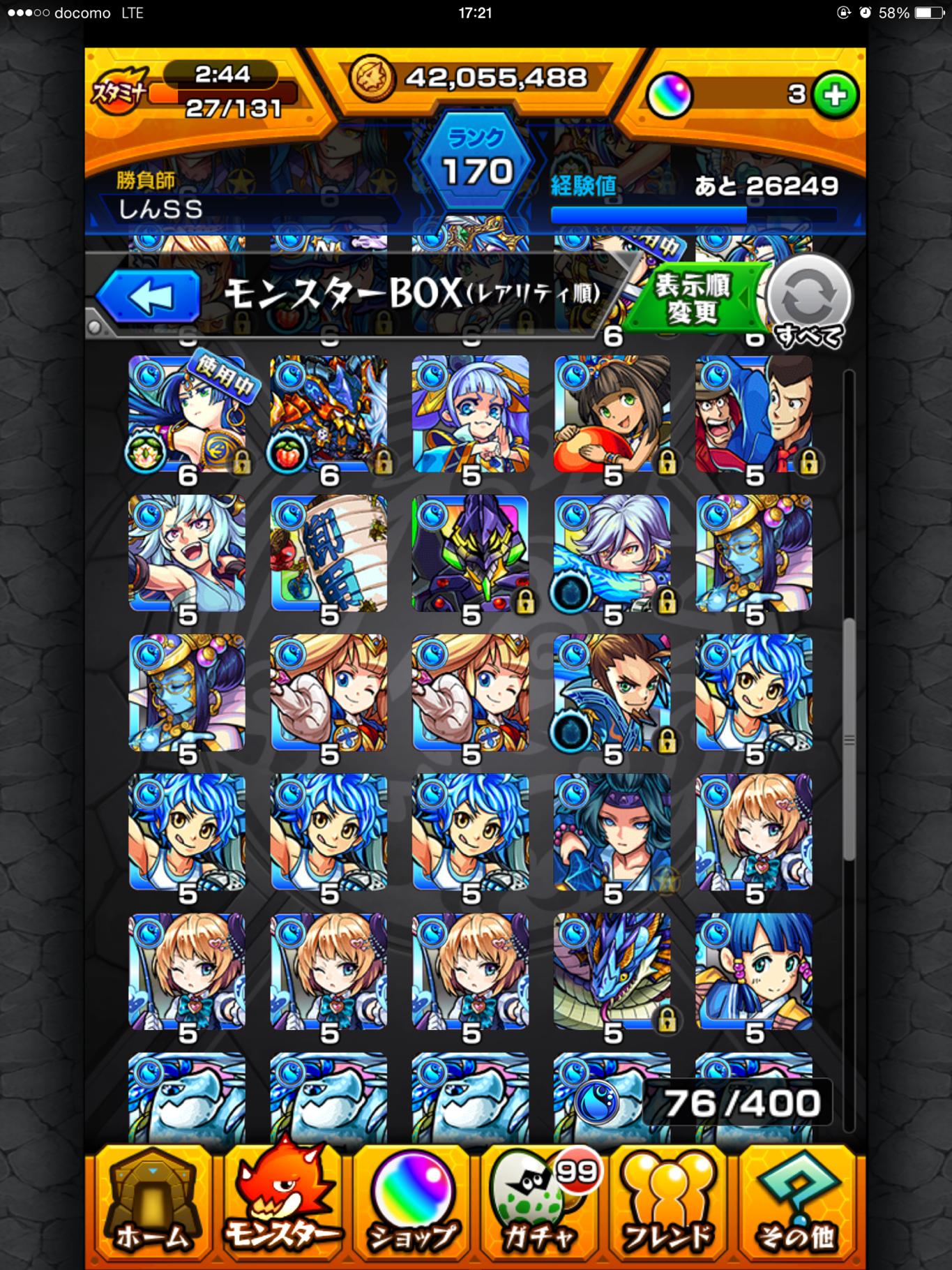Viewport: 952px width, 1270px height.
Task: Select the white-haired laughing monster
Action: (x=187, y=554)
